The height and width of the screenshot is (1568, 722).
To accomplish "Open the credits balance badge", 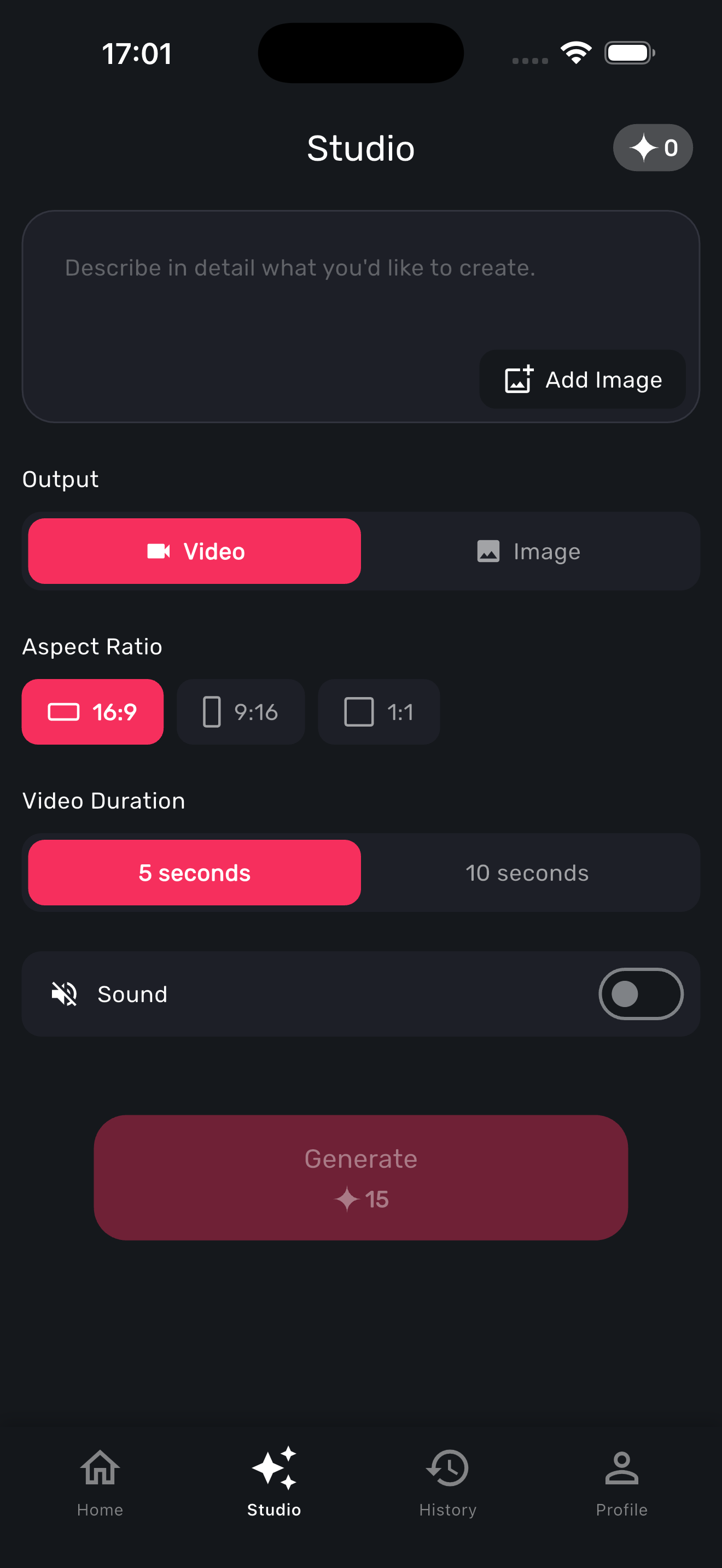I will pos(652,148).
